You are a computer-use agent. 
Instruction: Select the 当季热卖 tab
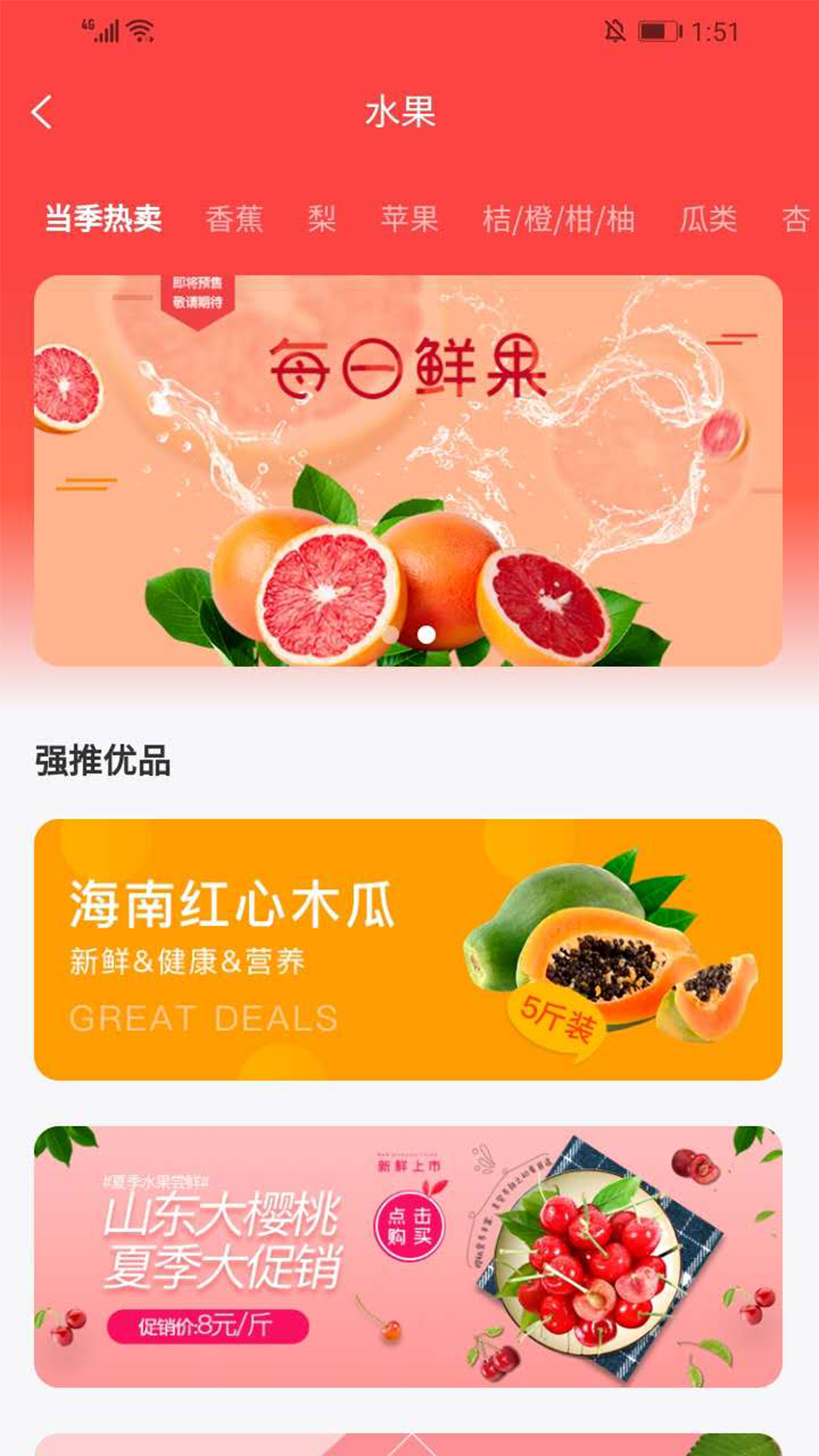(x=103, y=219)
